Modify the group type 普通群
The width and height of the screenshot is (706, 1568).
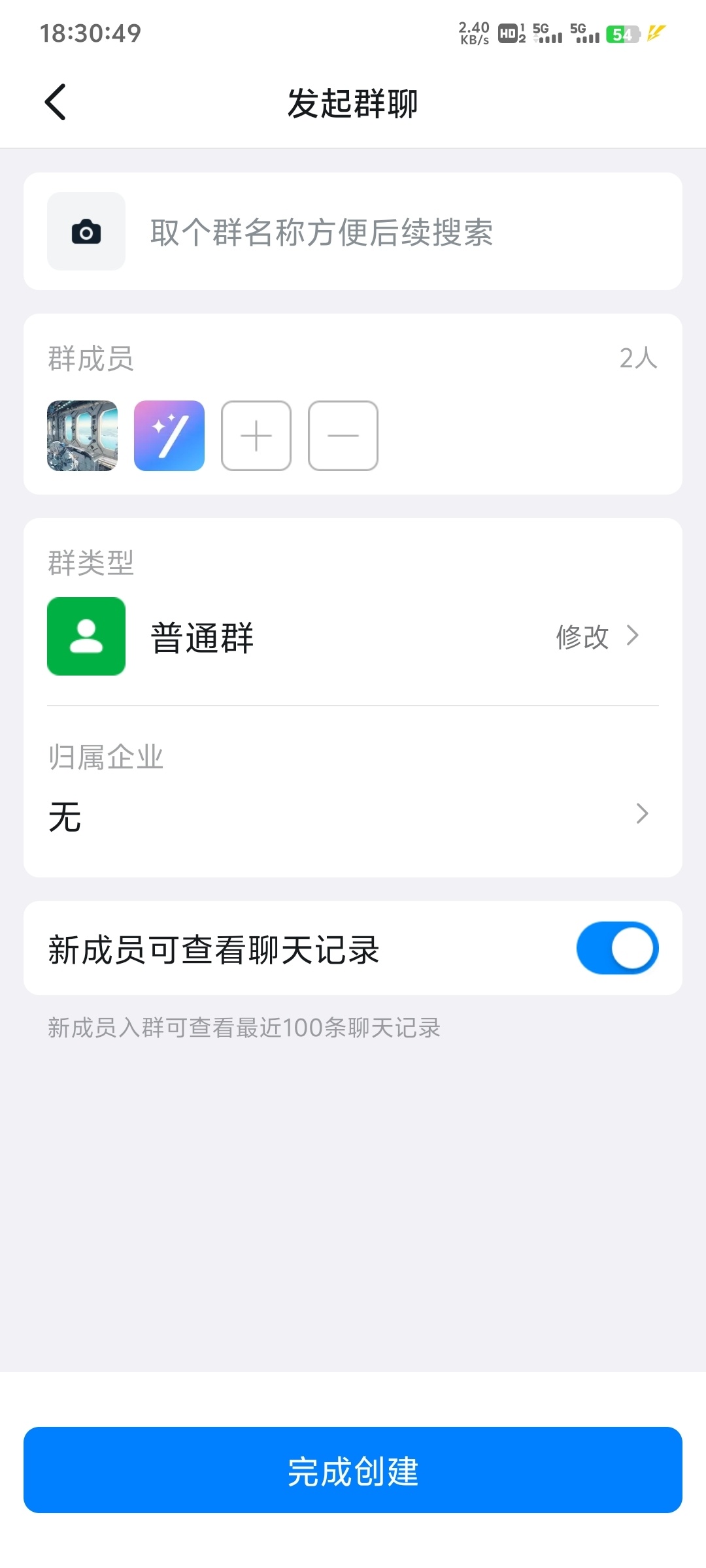point(596,636)
